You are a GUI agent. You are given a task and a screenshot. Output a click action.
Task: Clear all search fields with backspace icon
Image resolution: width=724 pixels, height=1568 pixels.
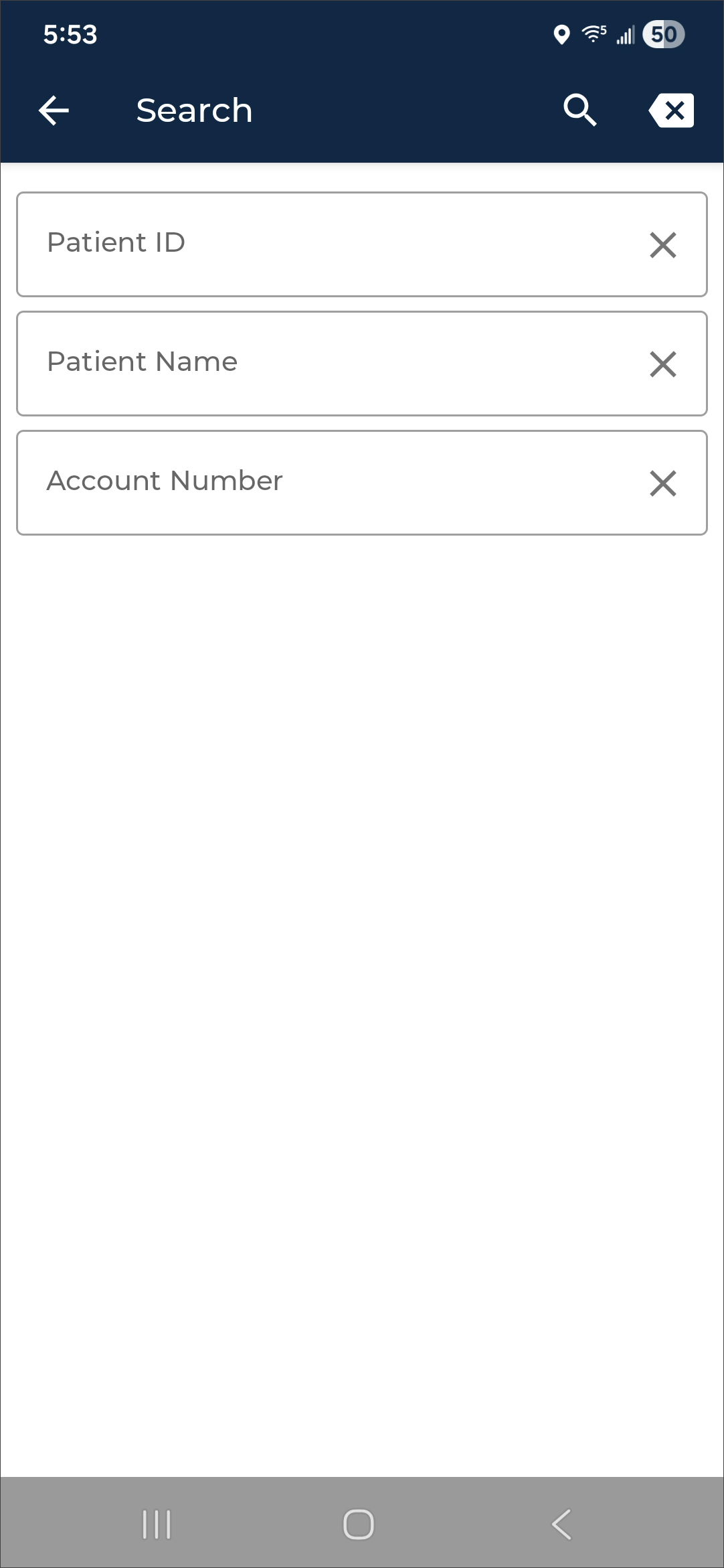tap(671, 110)
